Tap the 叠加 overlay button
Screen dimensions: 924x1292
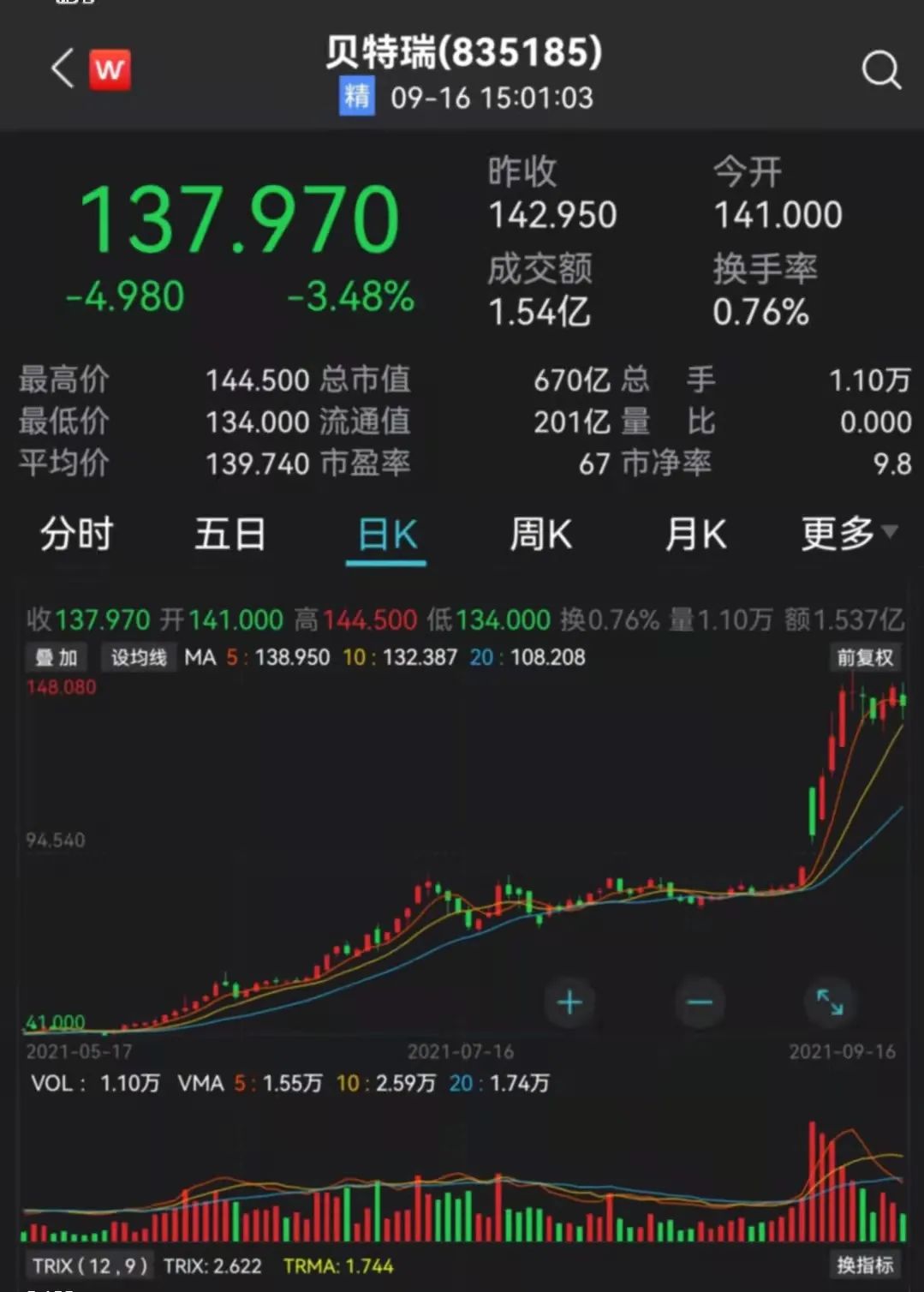pyautogui.click(x=57, y=657)
